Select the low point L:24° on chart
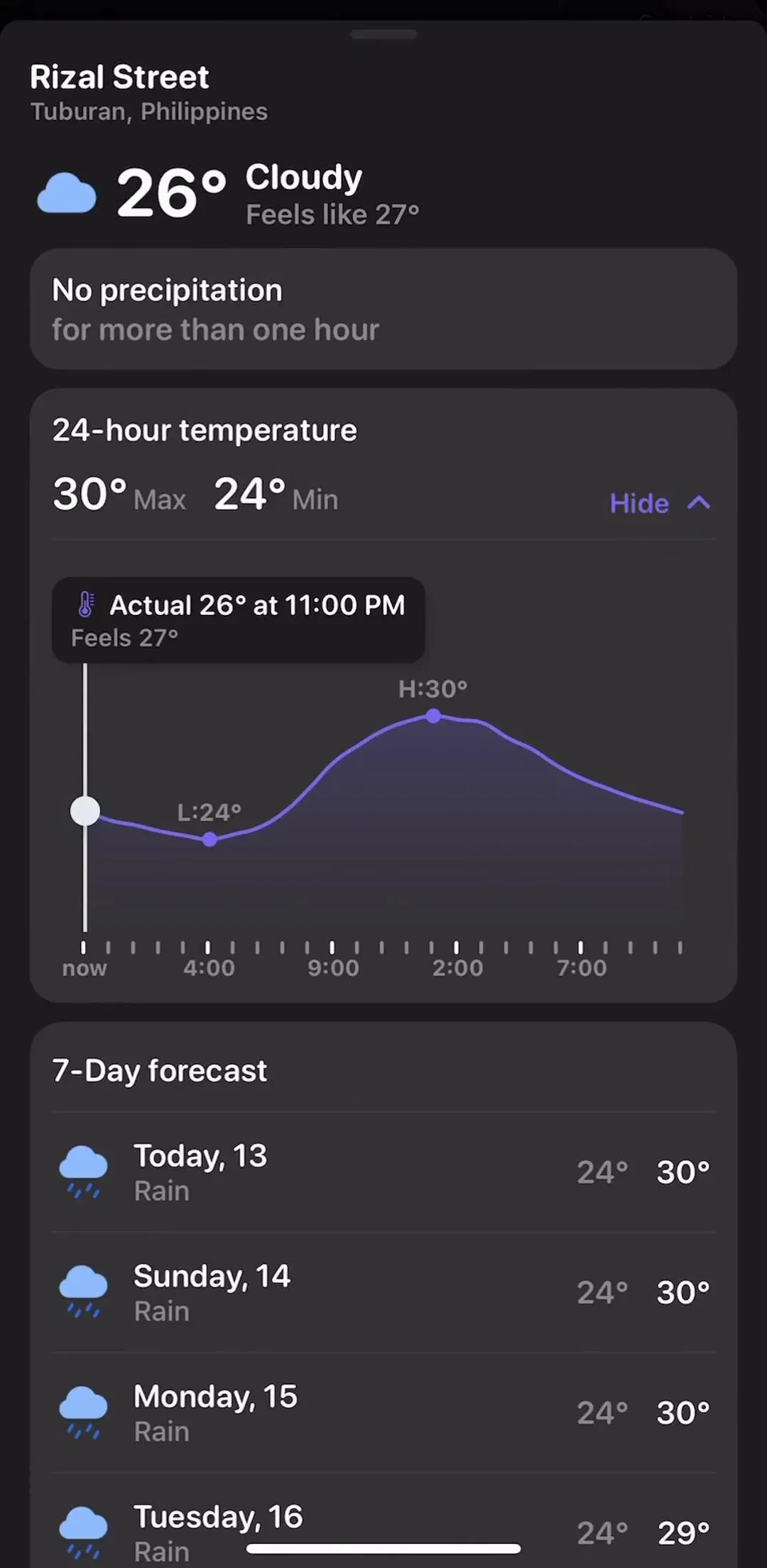 (210, 839)
